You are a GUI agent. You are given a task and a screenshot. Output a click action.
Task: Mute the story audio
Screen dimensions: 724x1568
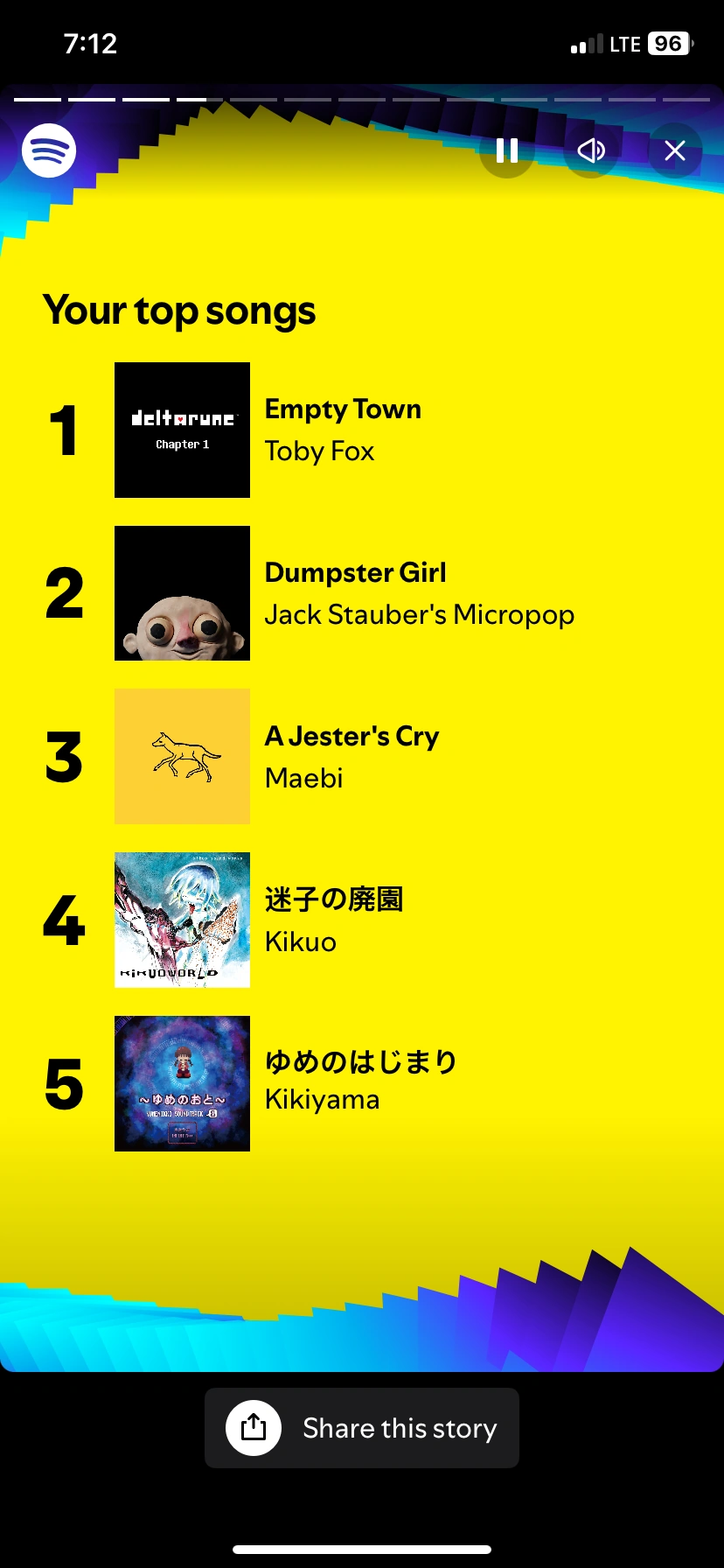click(x=591, y=151)
